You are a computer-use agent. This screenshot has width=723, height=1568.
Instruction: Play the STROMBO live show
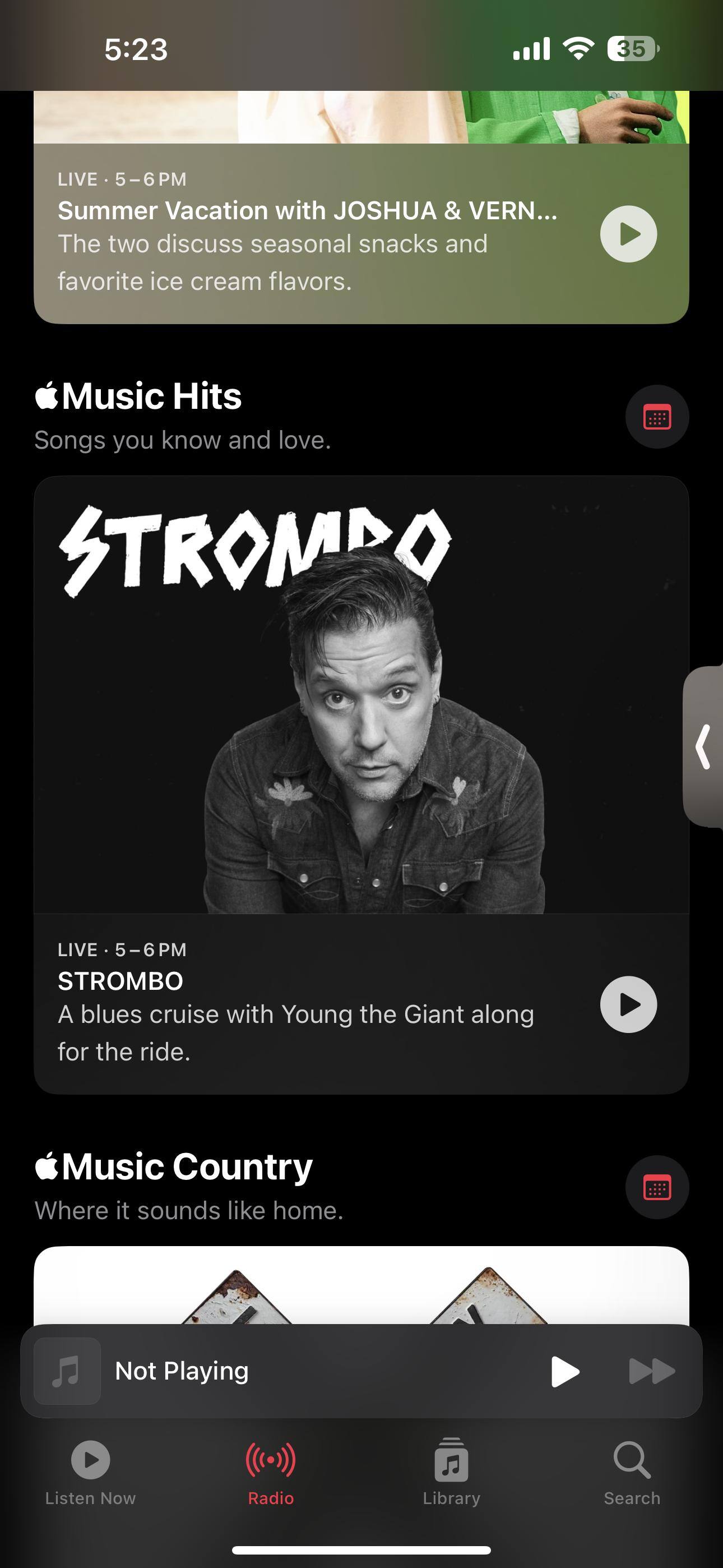(628, 1004)
